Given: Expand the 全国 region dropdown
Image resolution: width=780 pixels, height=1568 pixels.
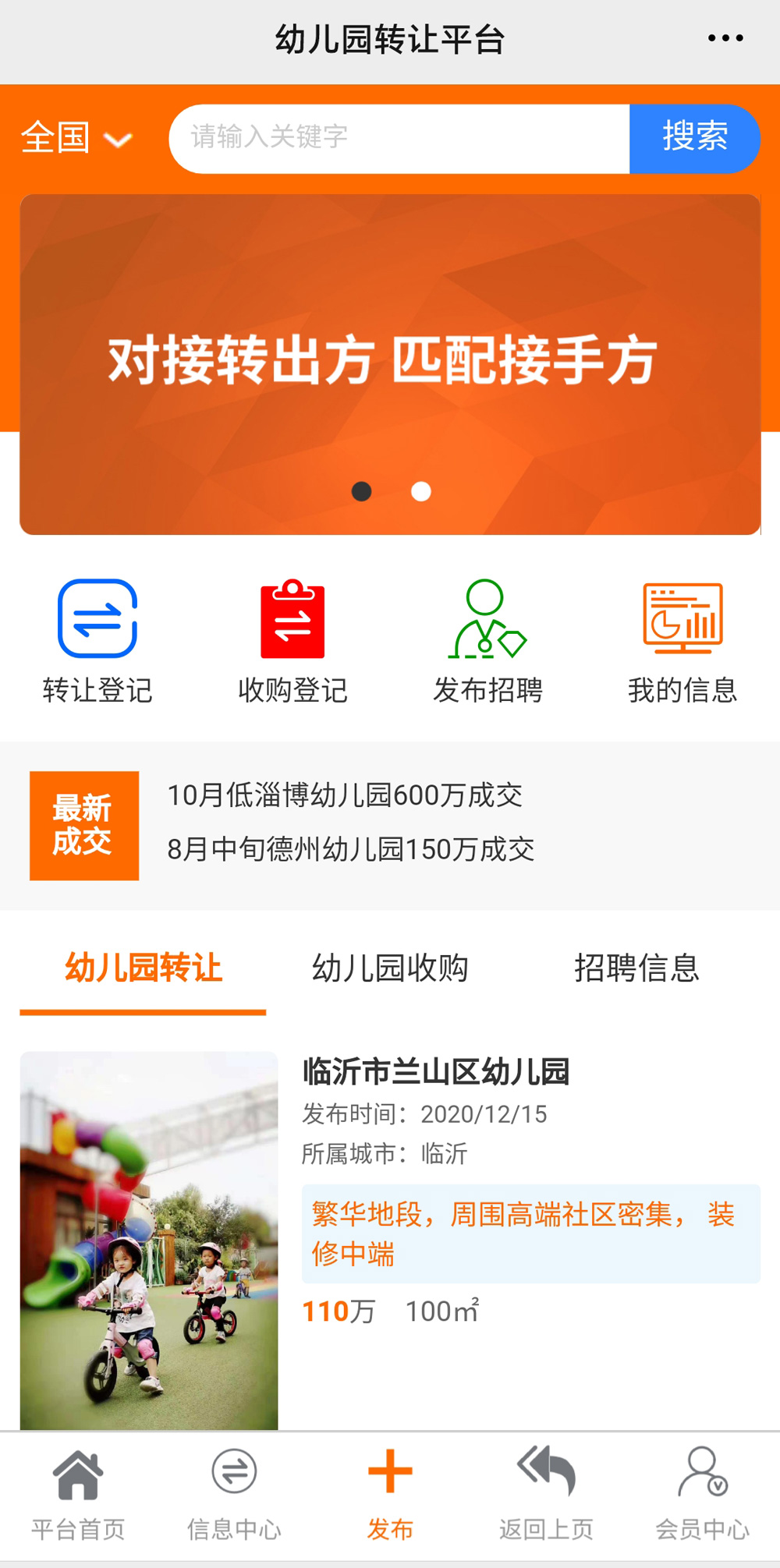Looking at the screenshot, I should [76, 138].
